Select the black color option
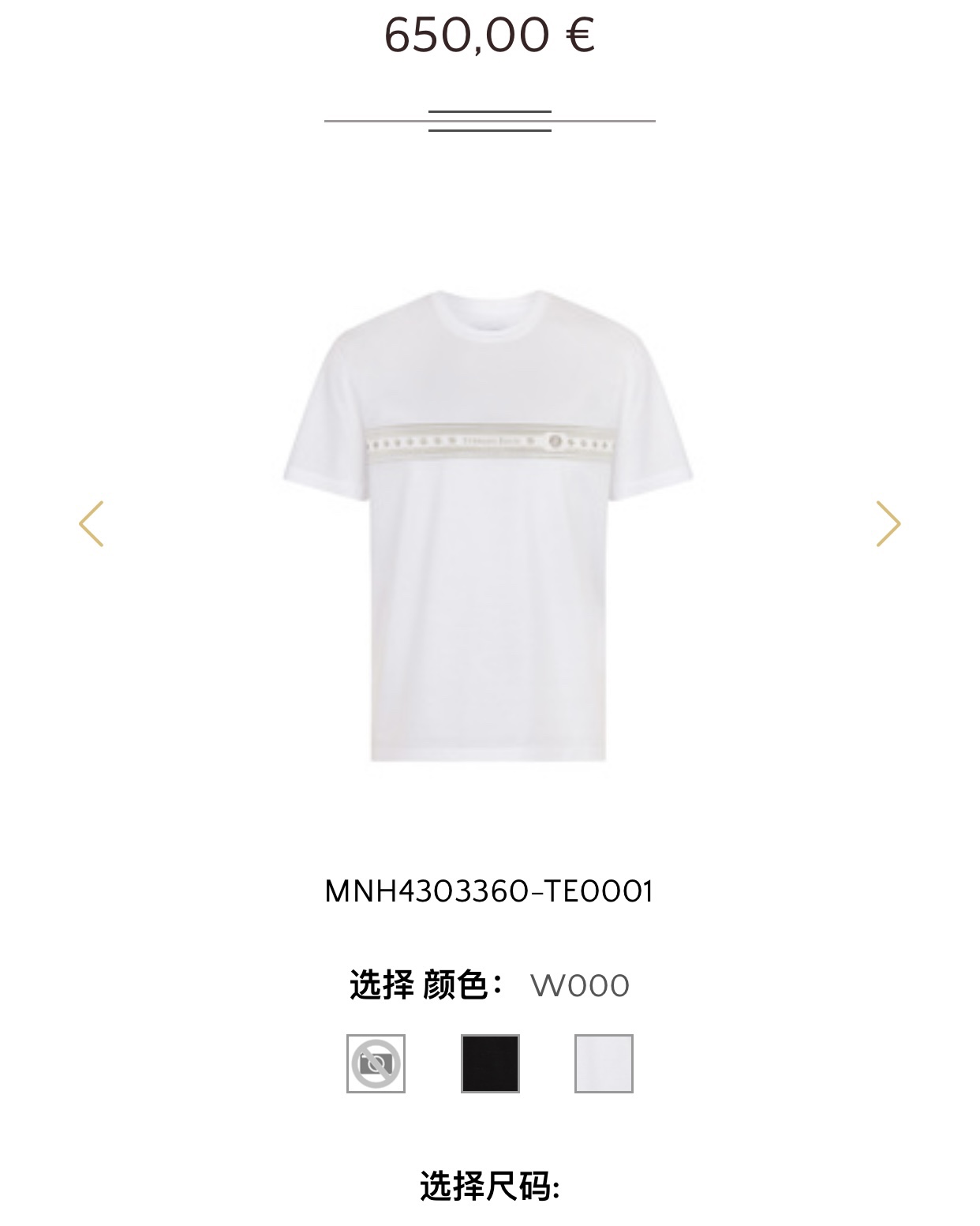The height and width of the screenshot is (1226, 980). click(x=490, y=1062)
